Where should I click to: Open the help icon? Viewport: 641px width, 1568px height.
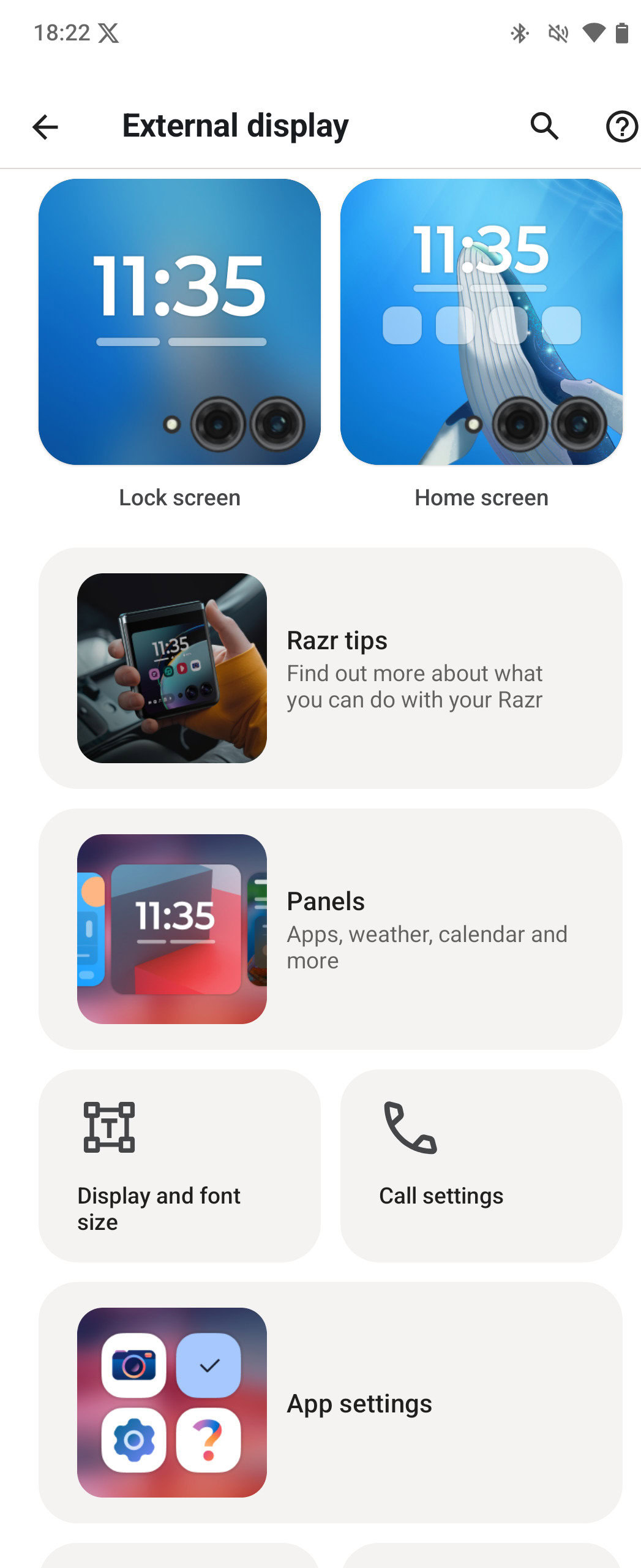[x=621, y=127]
